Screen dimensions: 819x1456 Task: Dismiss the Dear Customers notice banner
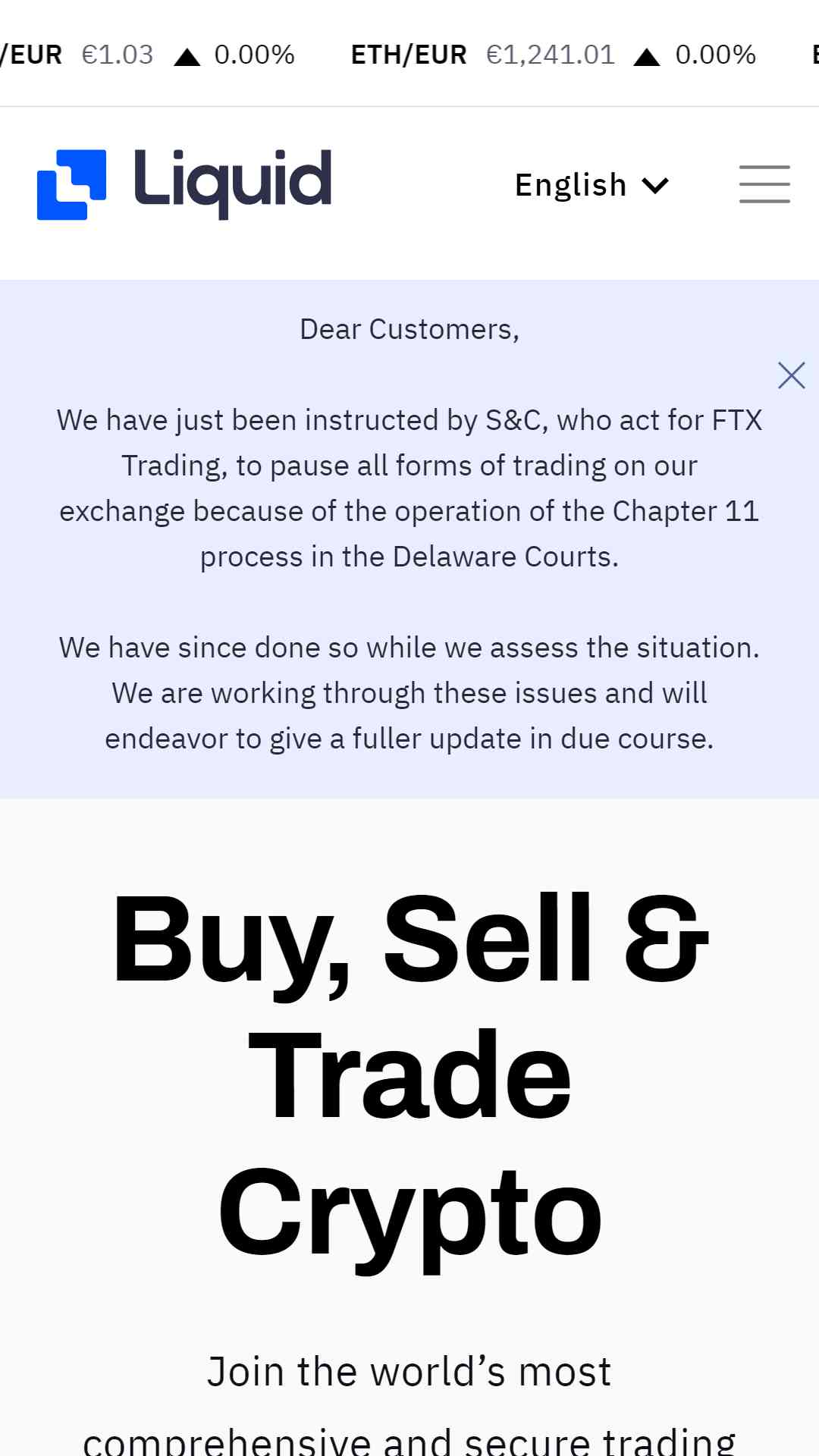791,375
